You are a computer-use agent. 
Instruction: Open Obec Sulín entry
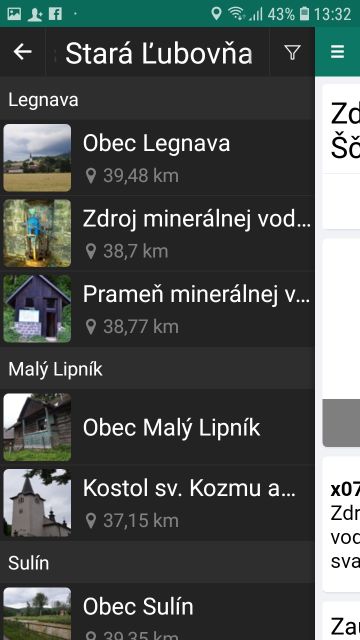157,612
